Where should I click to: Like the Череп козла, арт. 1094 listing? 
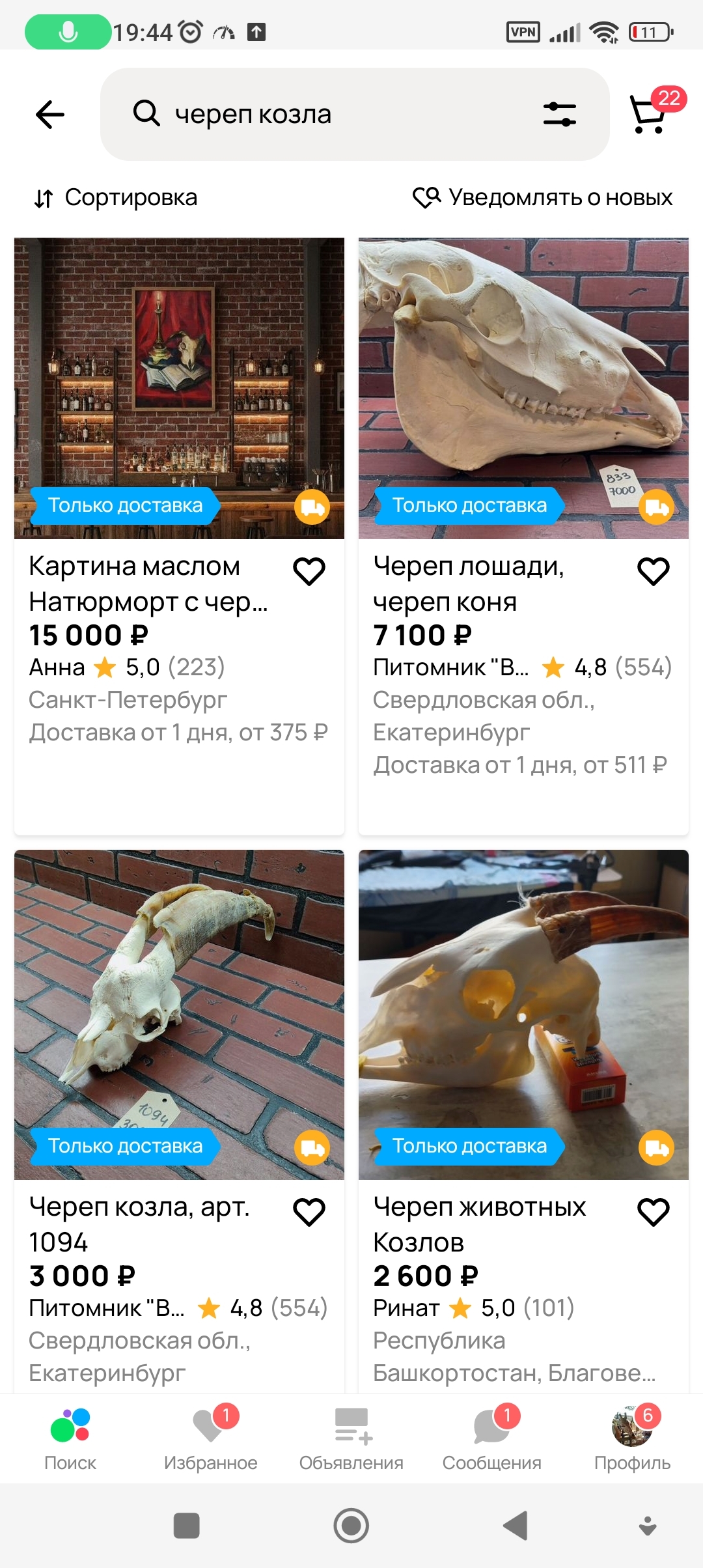[309, 1212]
